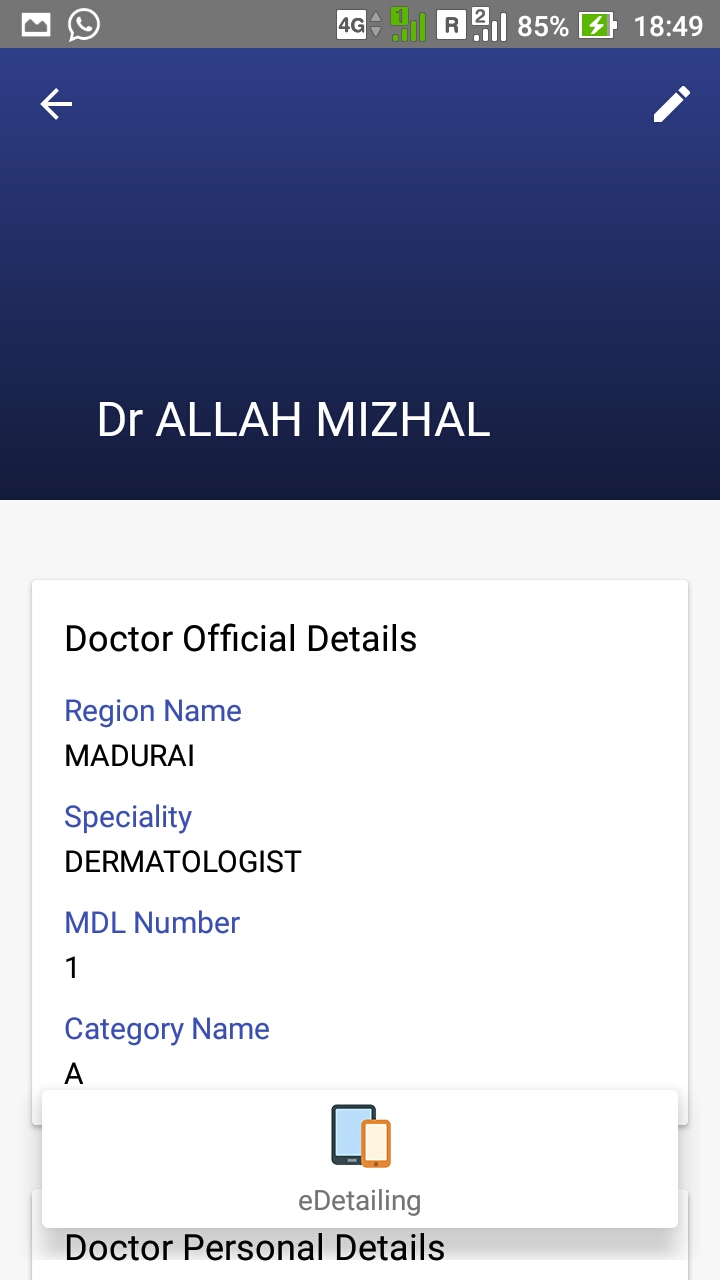Edit doctor details with the pencil icon
Screen dimensions: 720x1280
[x=672, y=104]
